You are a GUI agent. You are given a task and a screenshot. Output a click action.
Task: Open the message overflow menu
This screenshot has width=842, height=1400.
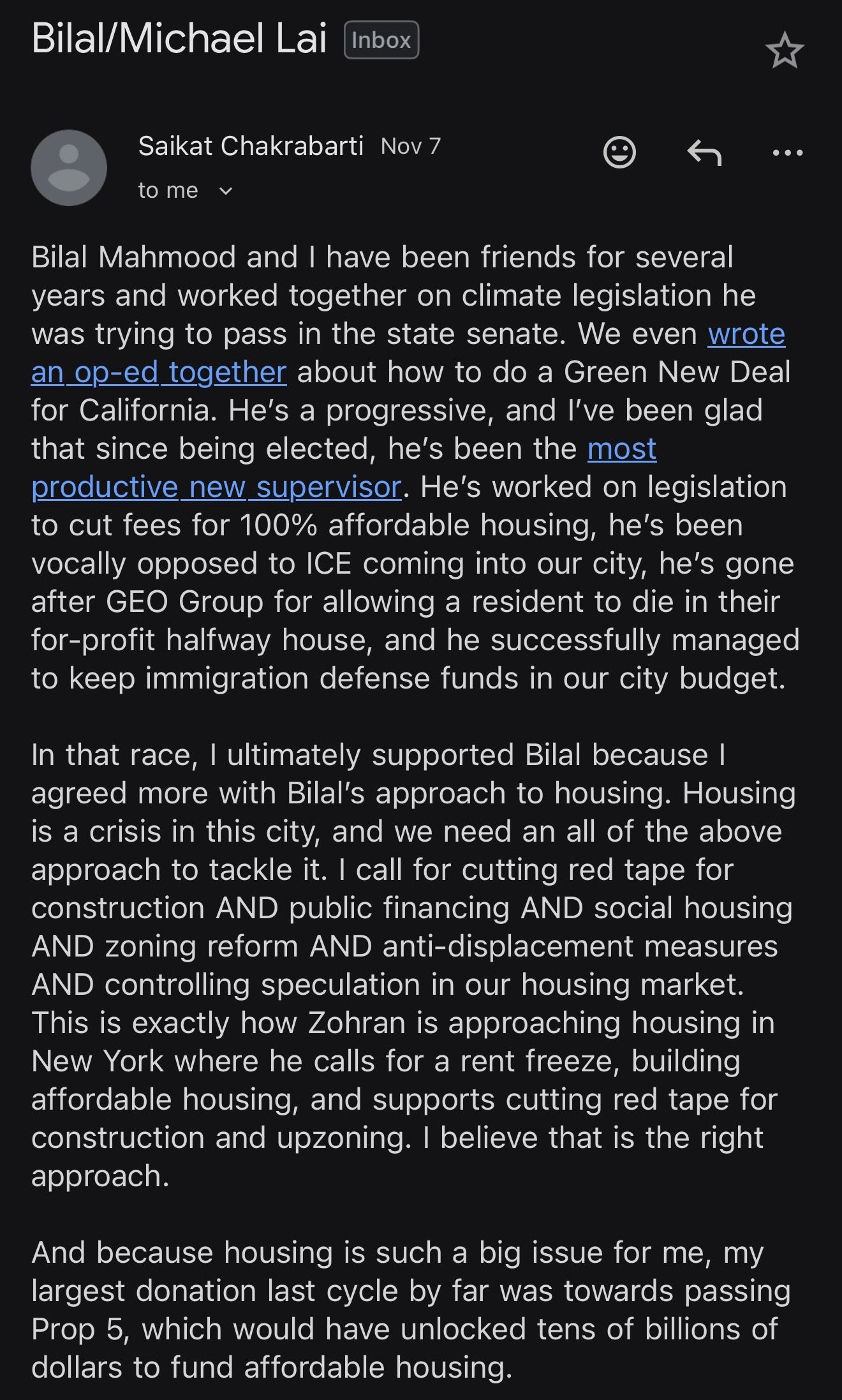tap(787, 153)
